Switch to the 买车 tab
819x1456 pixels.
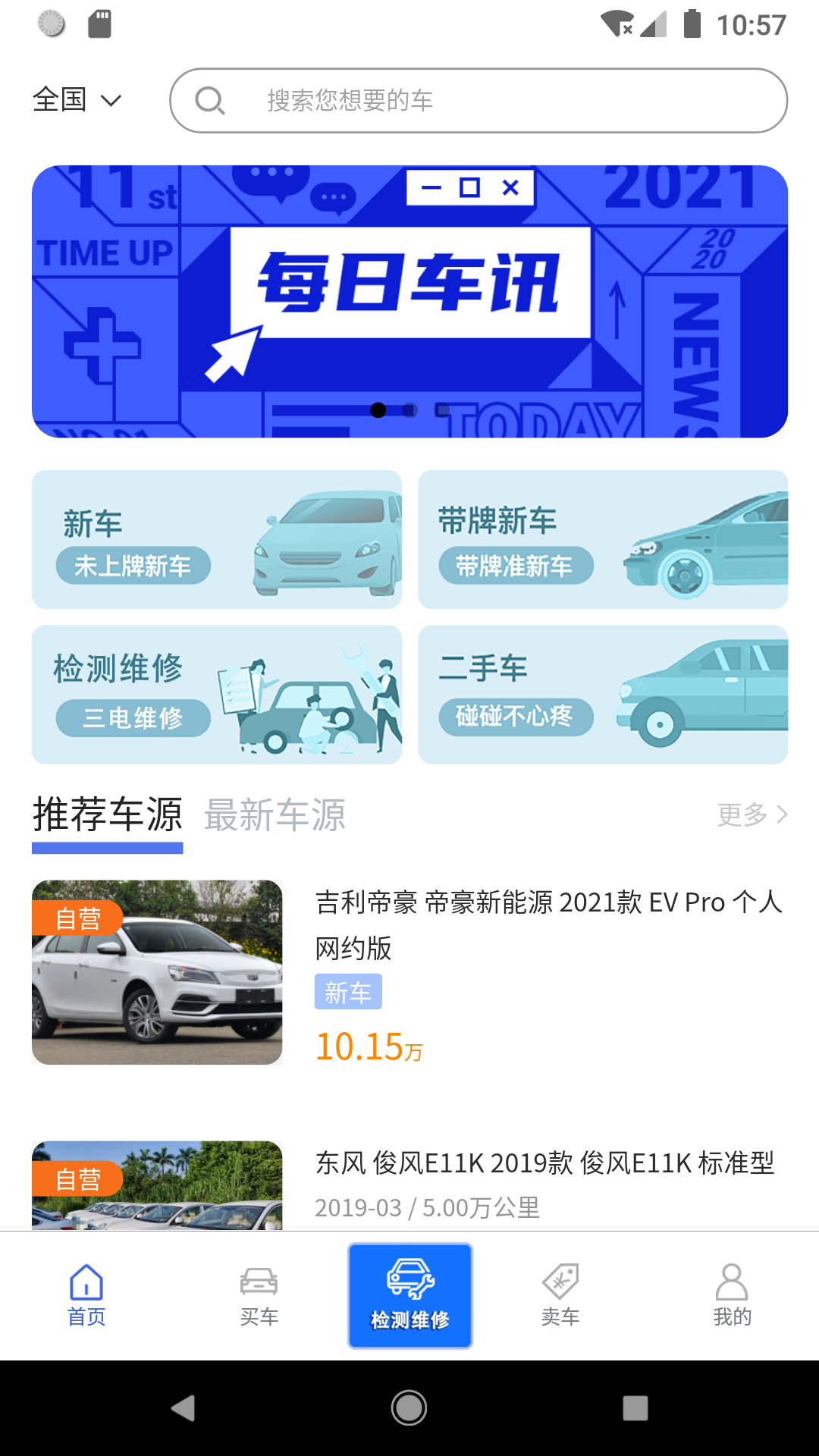(259, 1295)
